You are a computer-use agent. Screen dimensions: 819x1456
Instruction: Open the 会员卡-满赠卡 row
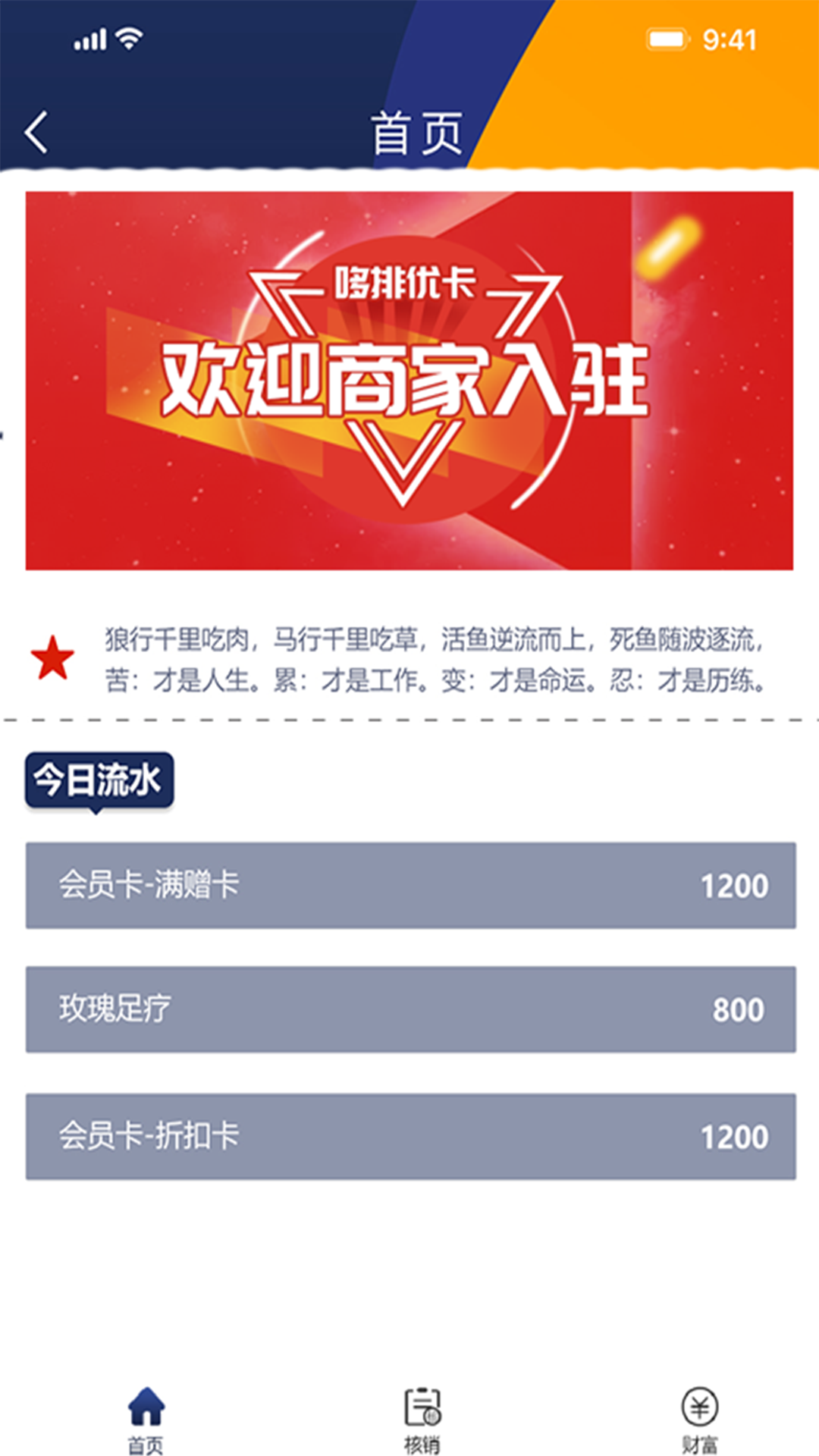[x=410, y=885]
